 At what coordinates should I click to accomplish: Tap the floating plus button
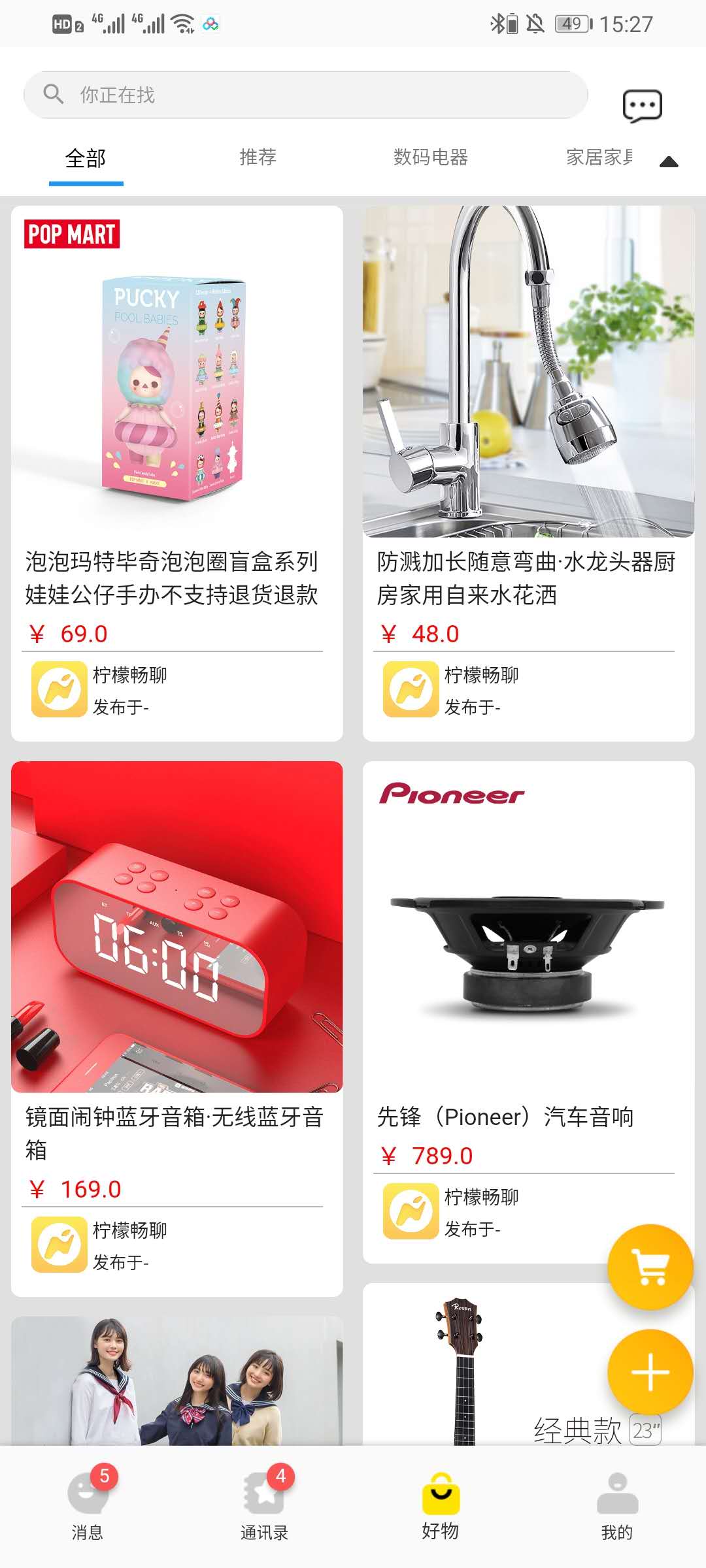650,1371
